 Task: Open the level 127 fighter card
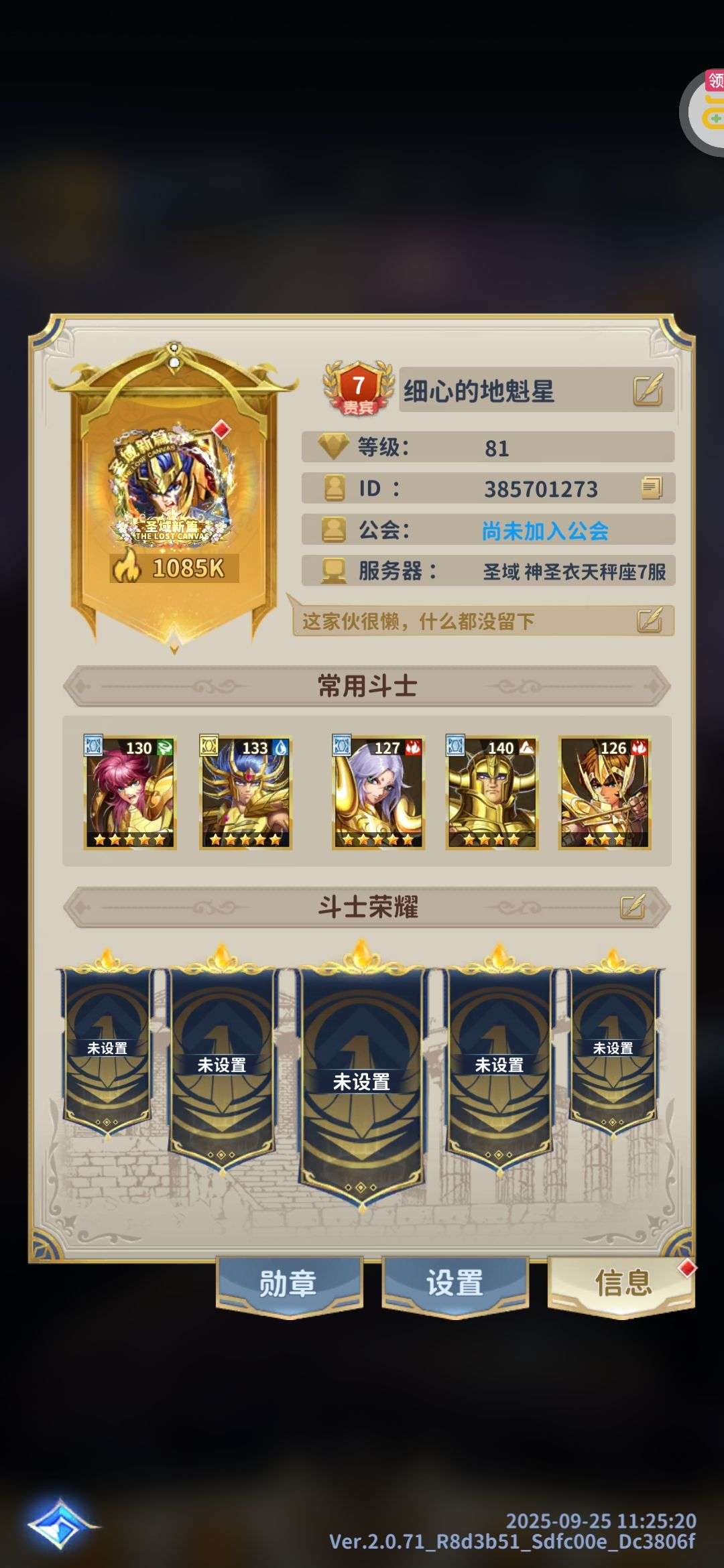click(378, 793)
